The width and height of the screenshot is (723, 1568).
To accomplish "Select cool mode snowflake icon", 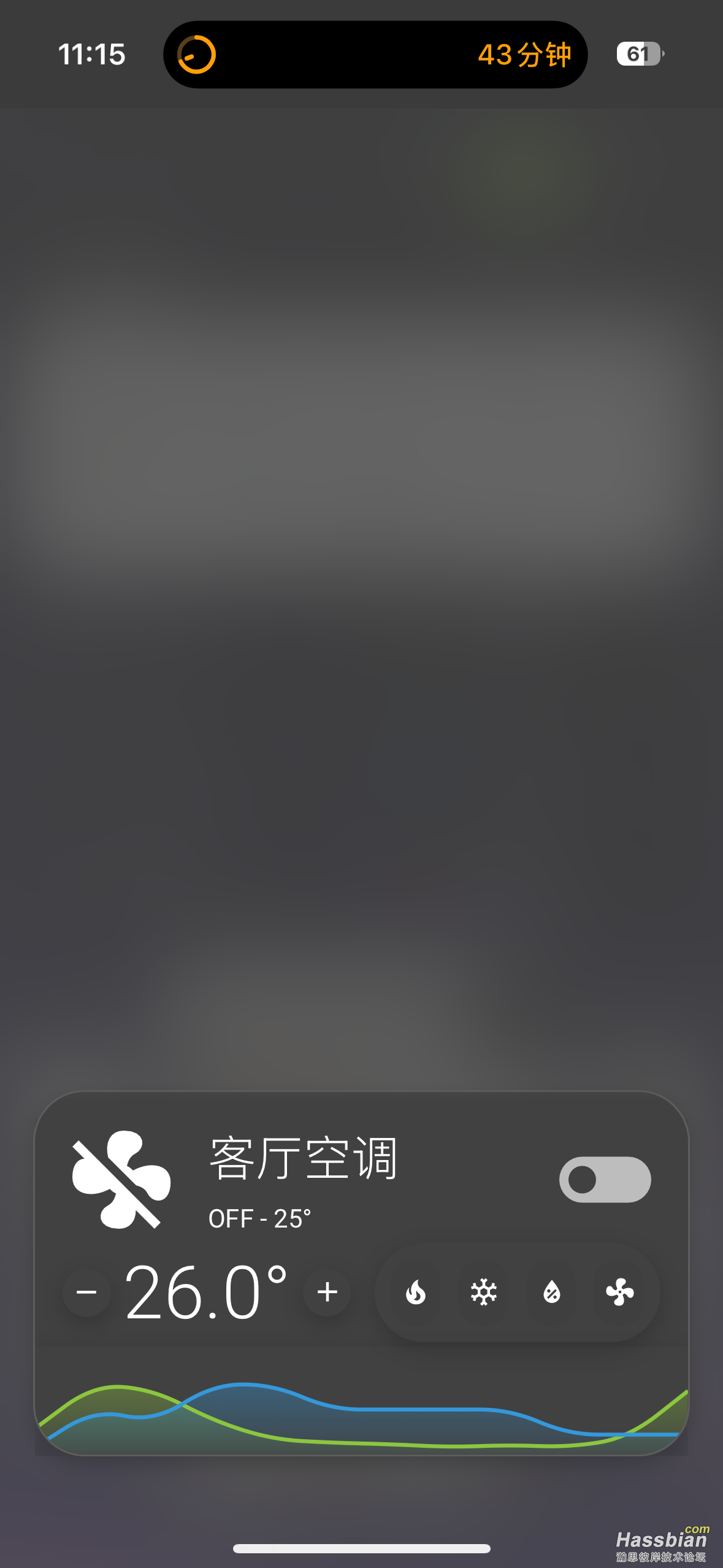I will pos(484,1292).
